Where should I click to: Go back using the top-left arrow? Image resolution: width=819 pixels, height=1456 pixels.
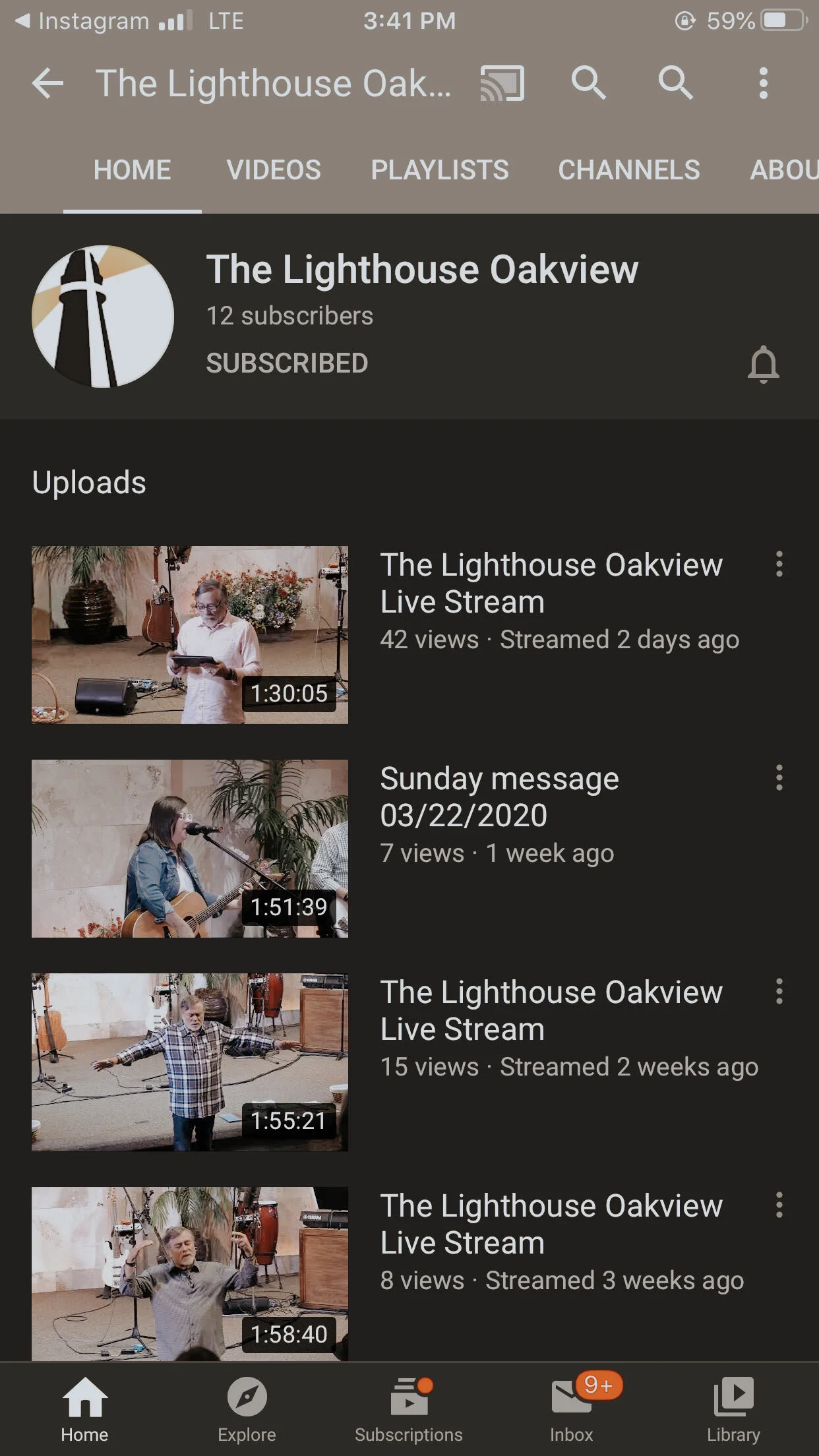tap(47, 84)
